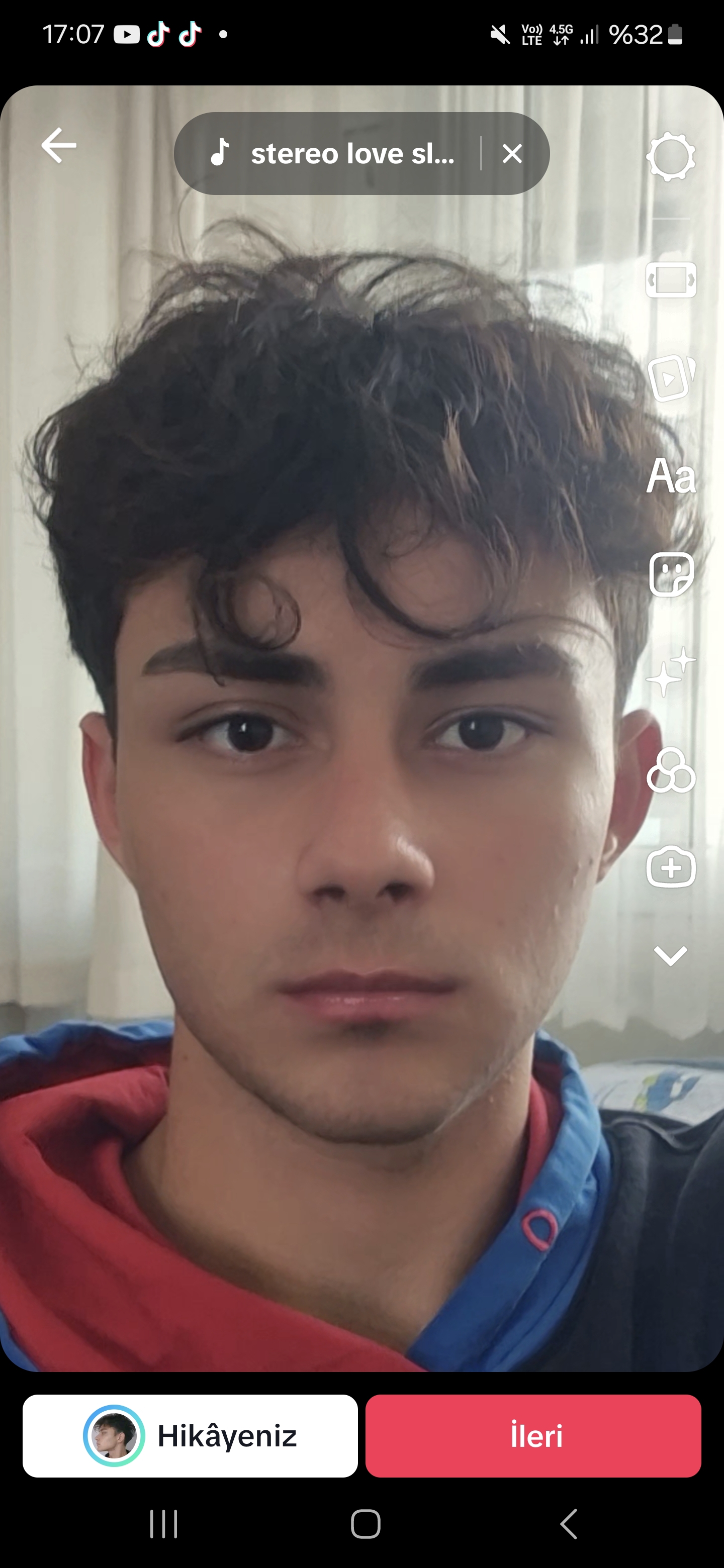Expand more tools with the down chevron
This screenshot has width=724, height=1568.
[670, 955]
